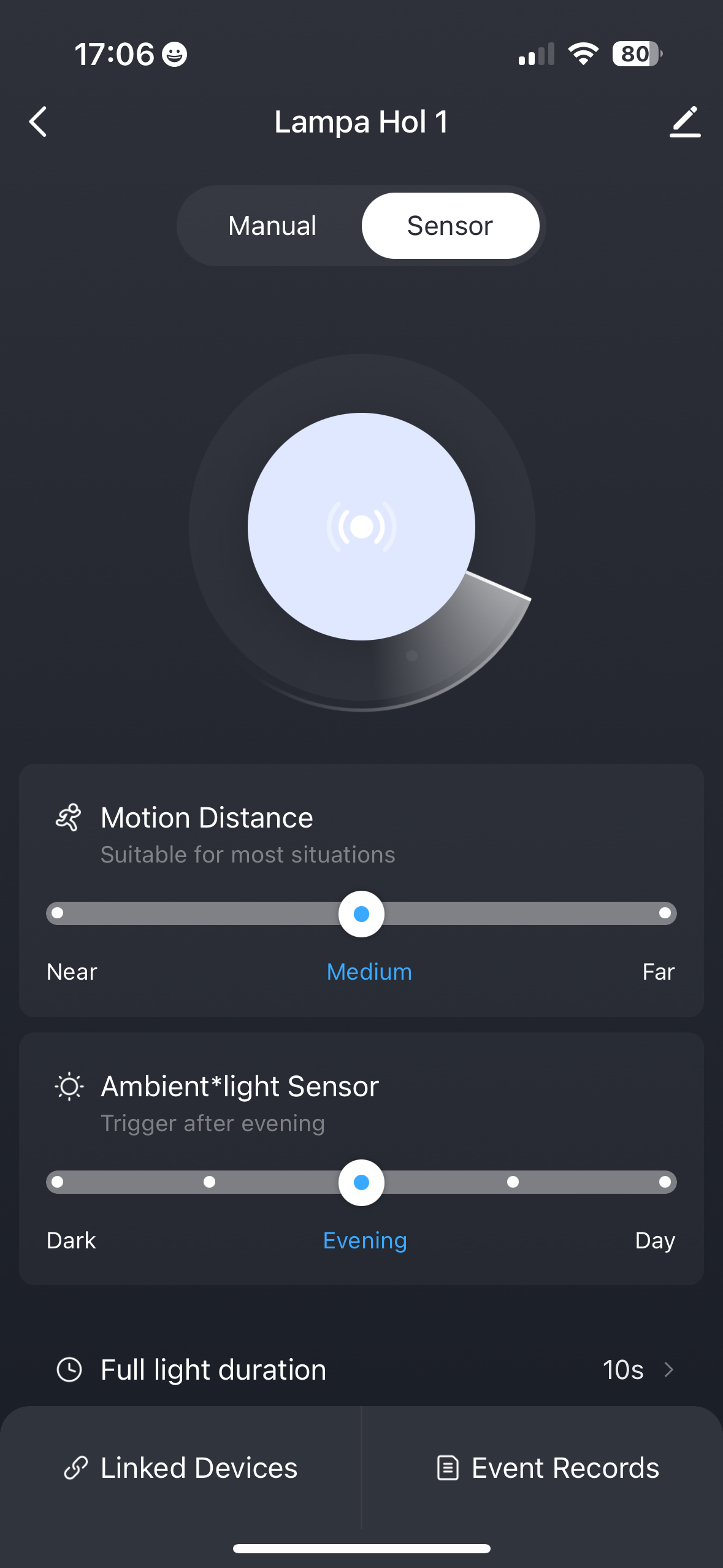
Task: View Event Records
Action: 543,1468
